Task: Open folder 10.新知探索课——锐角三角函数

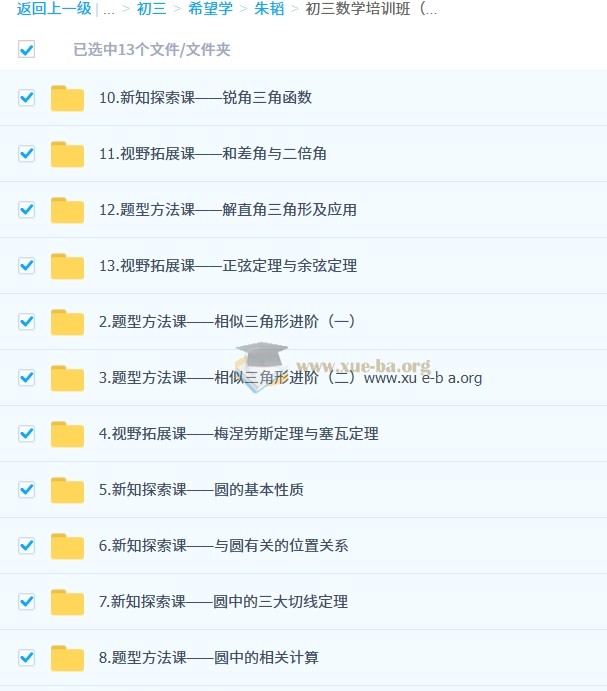Action: pyautogui.click(x=205, y=98)
